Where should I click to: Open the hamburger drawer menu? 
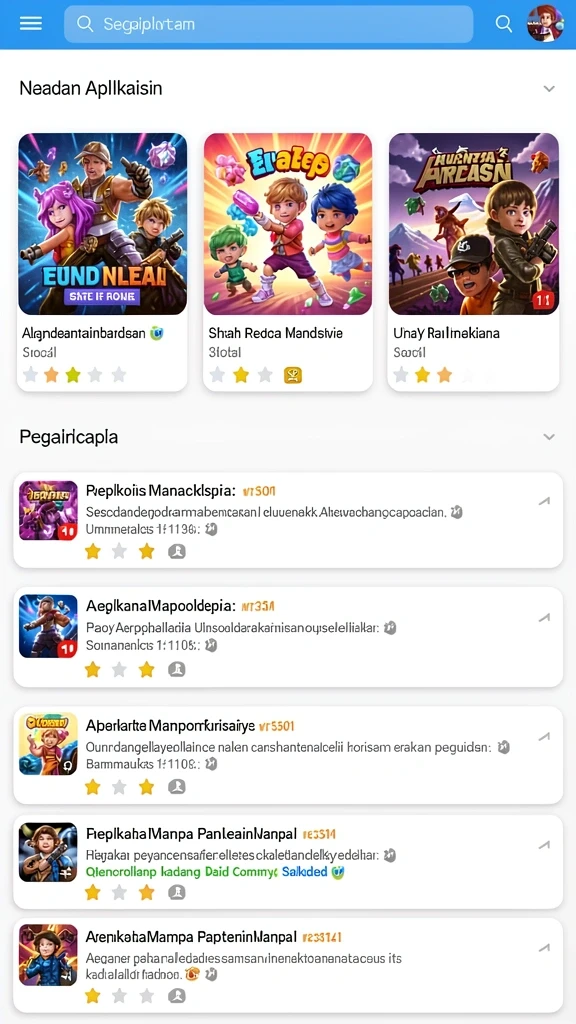coord(31,24)
